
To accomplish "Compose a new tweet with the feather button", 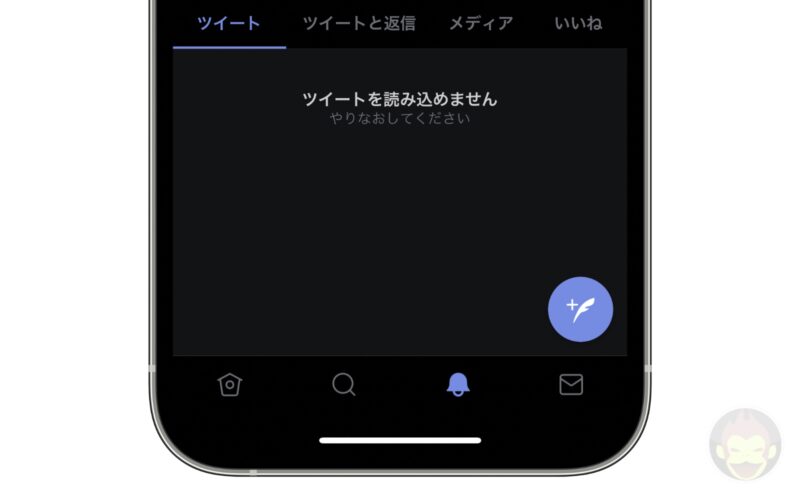I will 580,309.
